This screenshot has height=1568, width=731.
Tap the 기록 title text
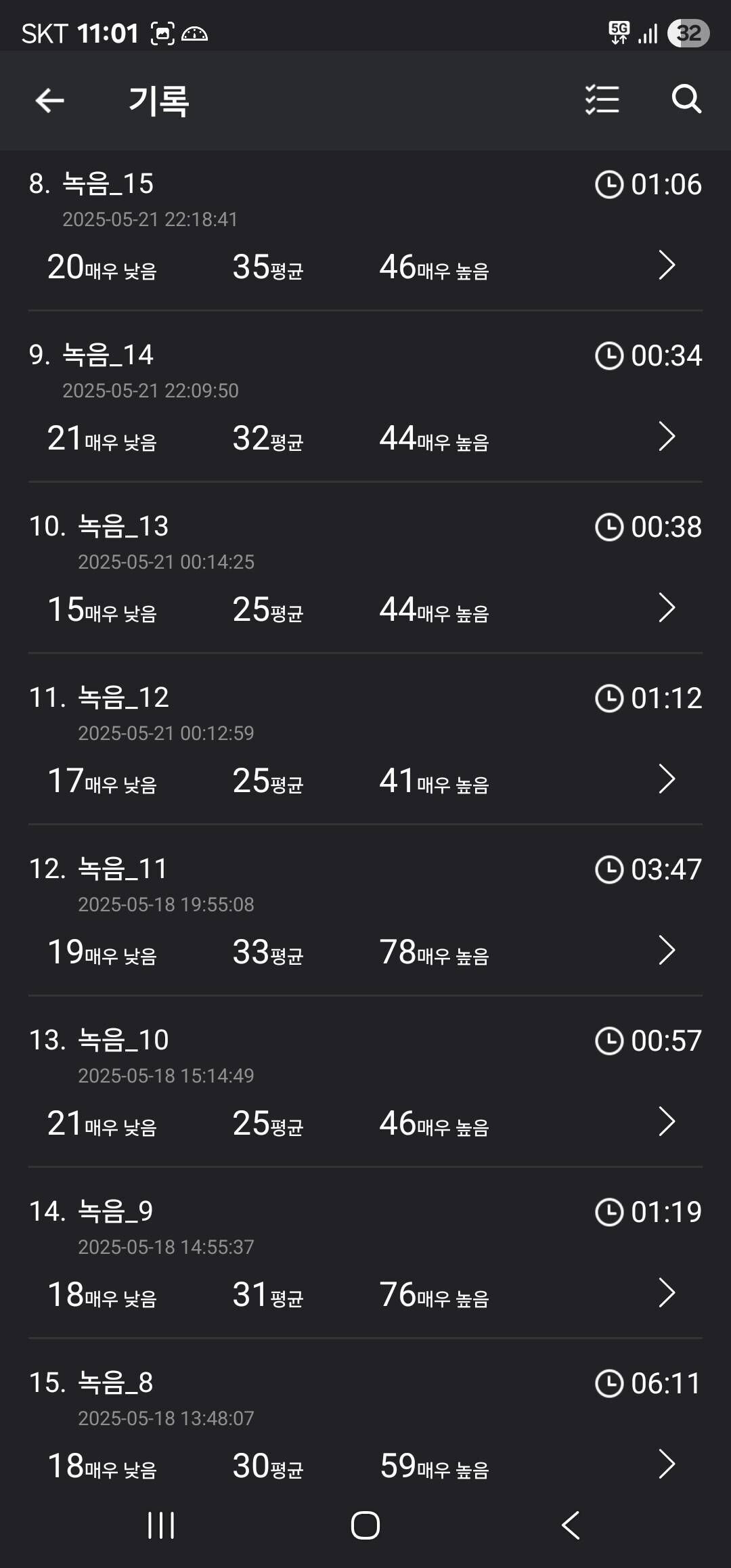159,100
